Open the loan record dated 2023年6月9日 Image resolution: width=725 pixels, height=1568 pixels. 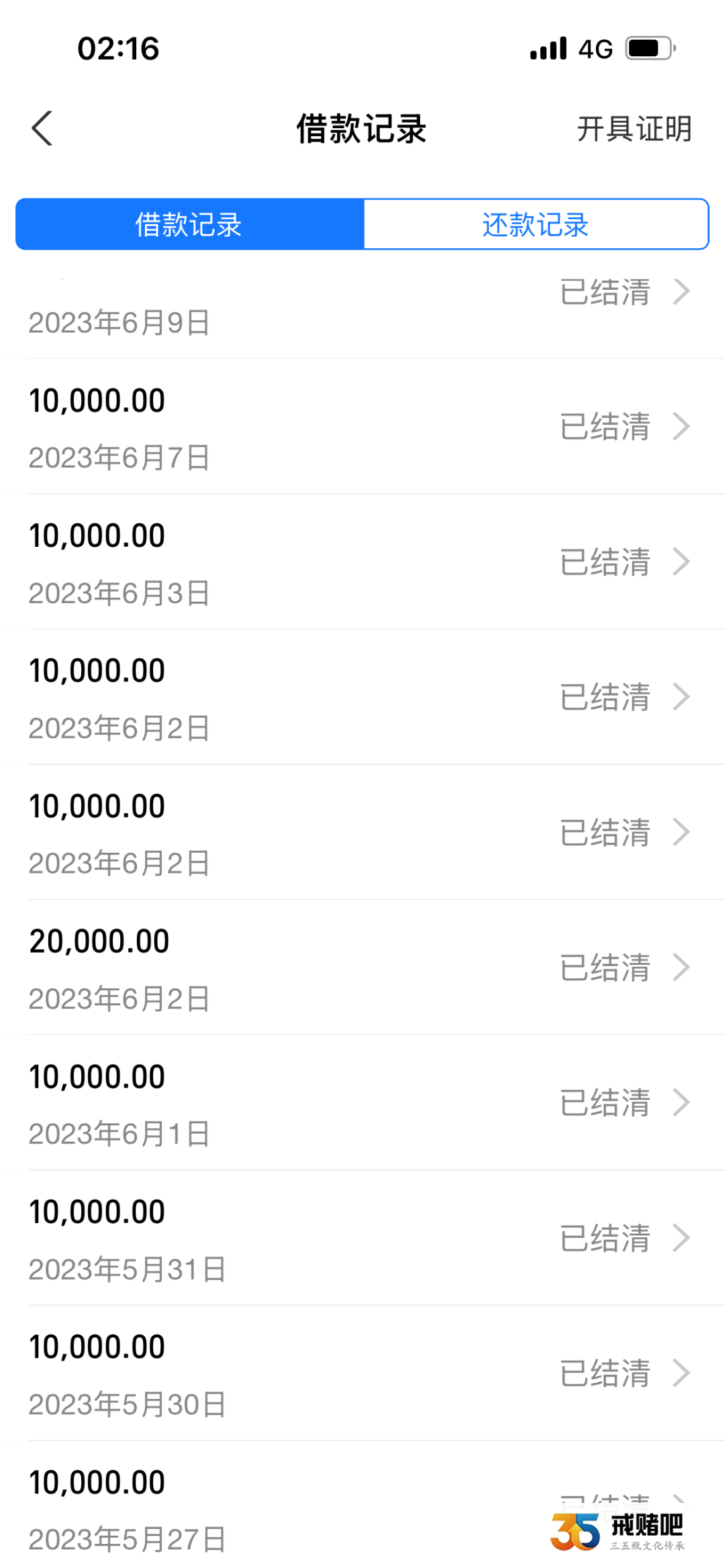coord(362,306)
